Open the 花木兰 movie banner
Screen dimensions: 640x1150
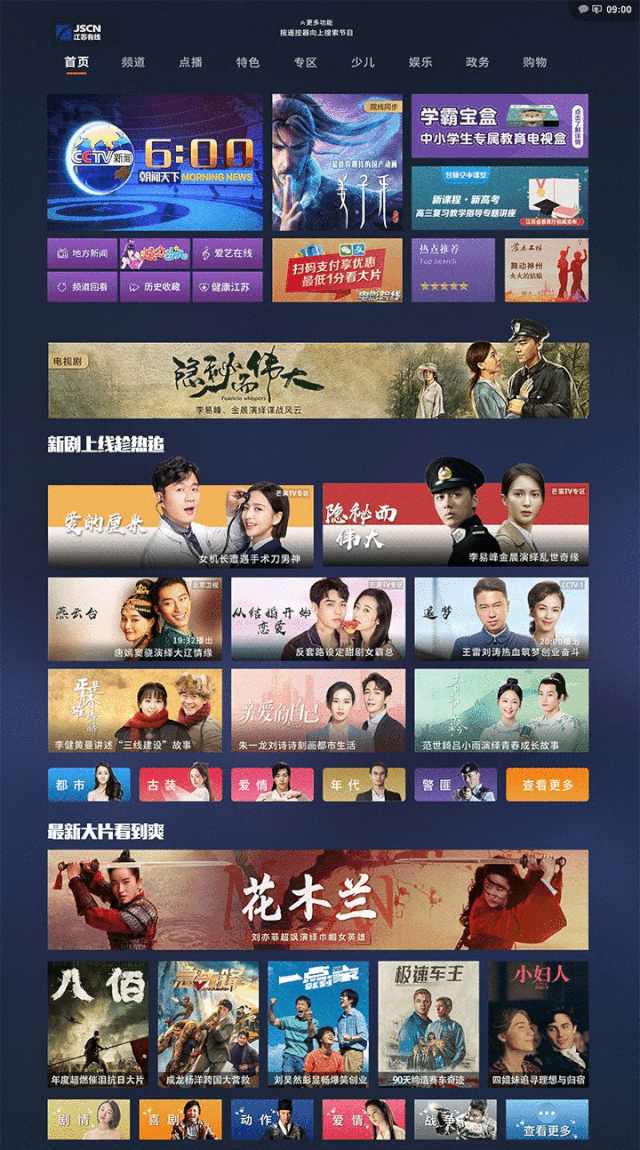coord(318,899)
